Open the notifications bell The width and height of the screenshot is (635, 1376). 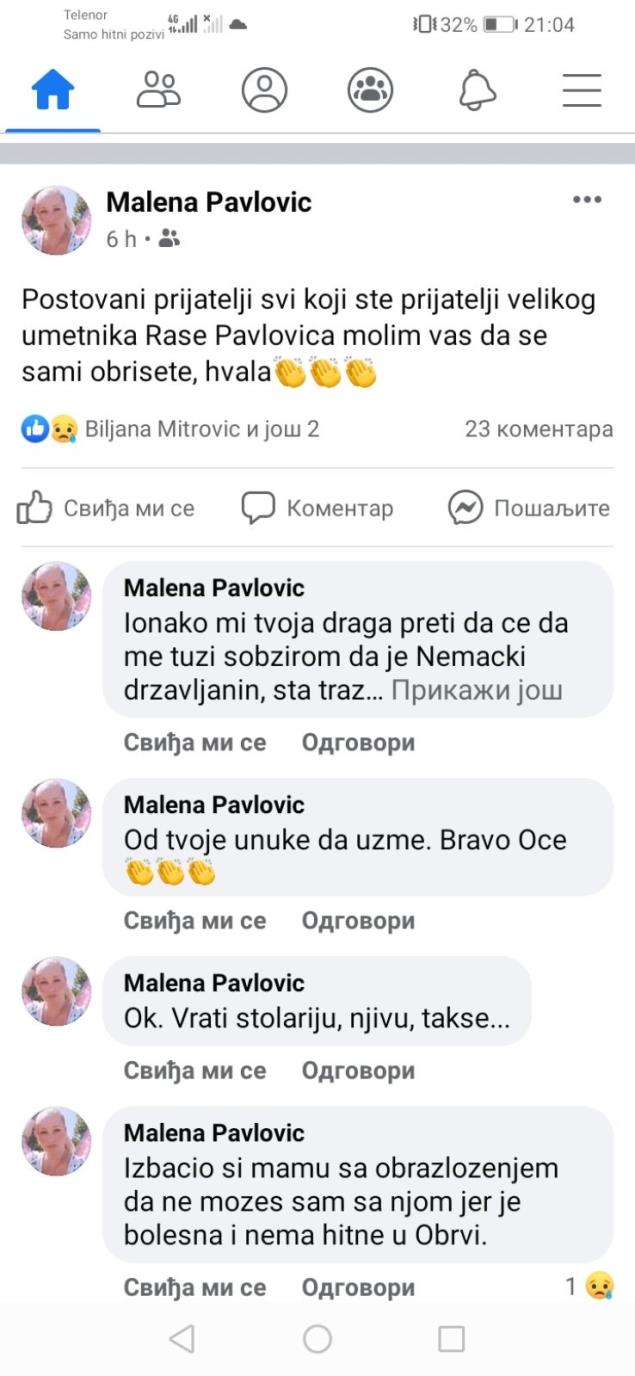tap(477, 91)
